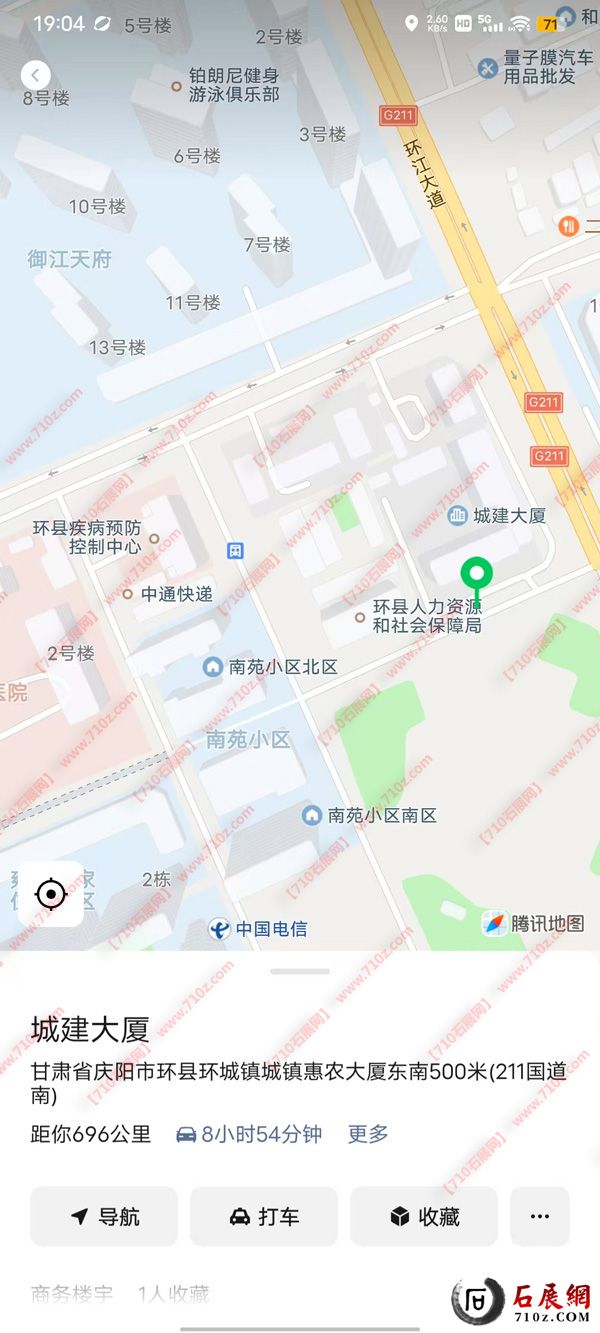The image size is (600, 1333).
Task: Open 更多 route options link
Action: click(x=368, y=1134)
